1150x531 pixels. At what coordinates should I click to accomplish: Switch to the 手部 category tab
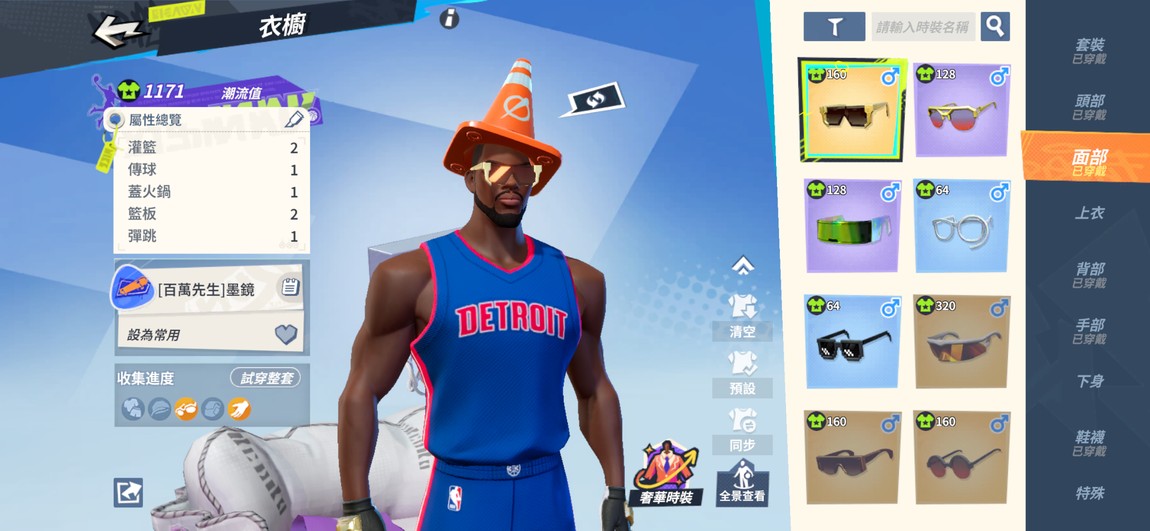pos(1089,330)
